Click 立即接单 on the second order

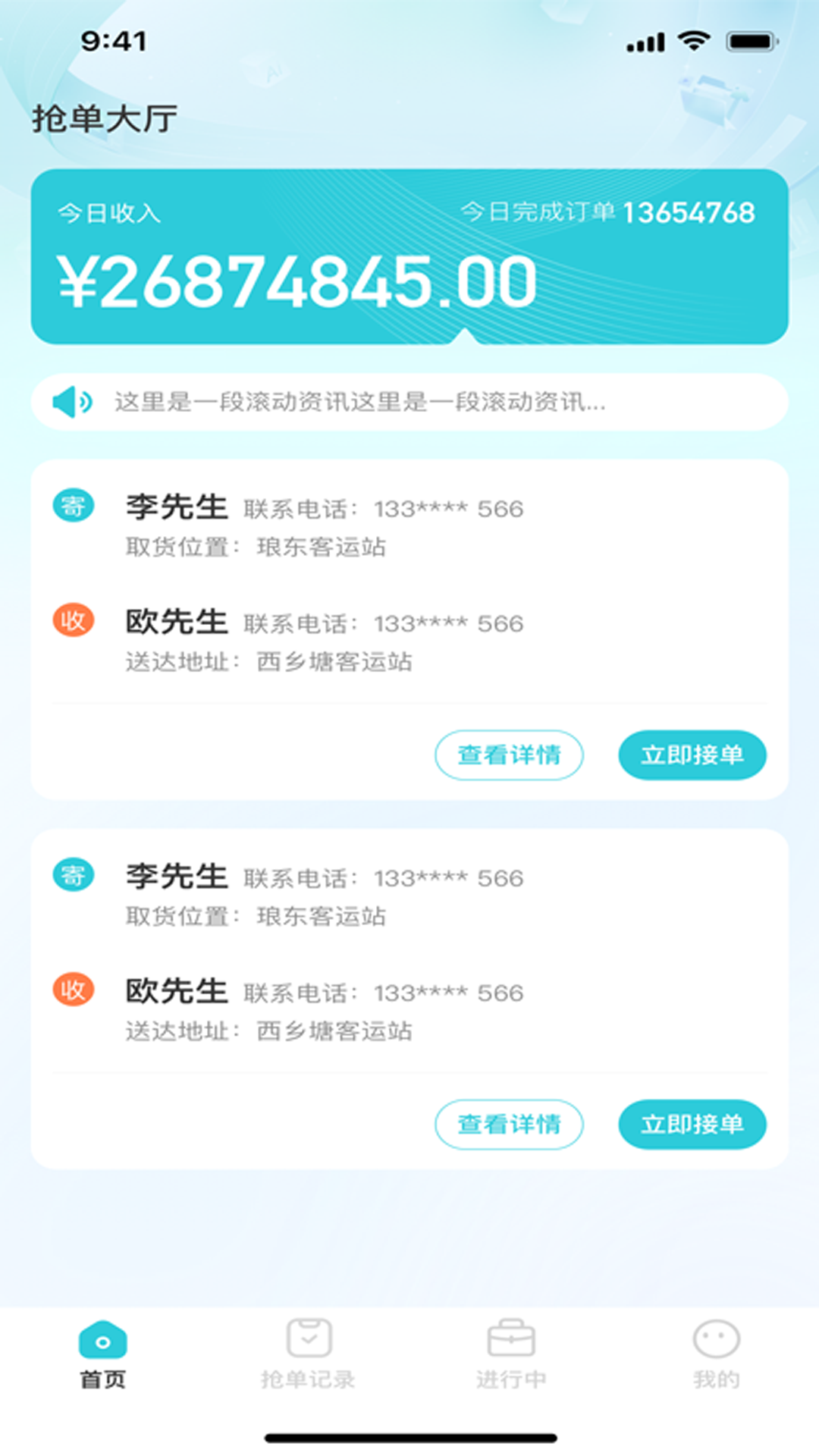pos(692,1125)
